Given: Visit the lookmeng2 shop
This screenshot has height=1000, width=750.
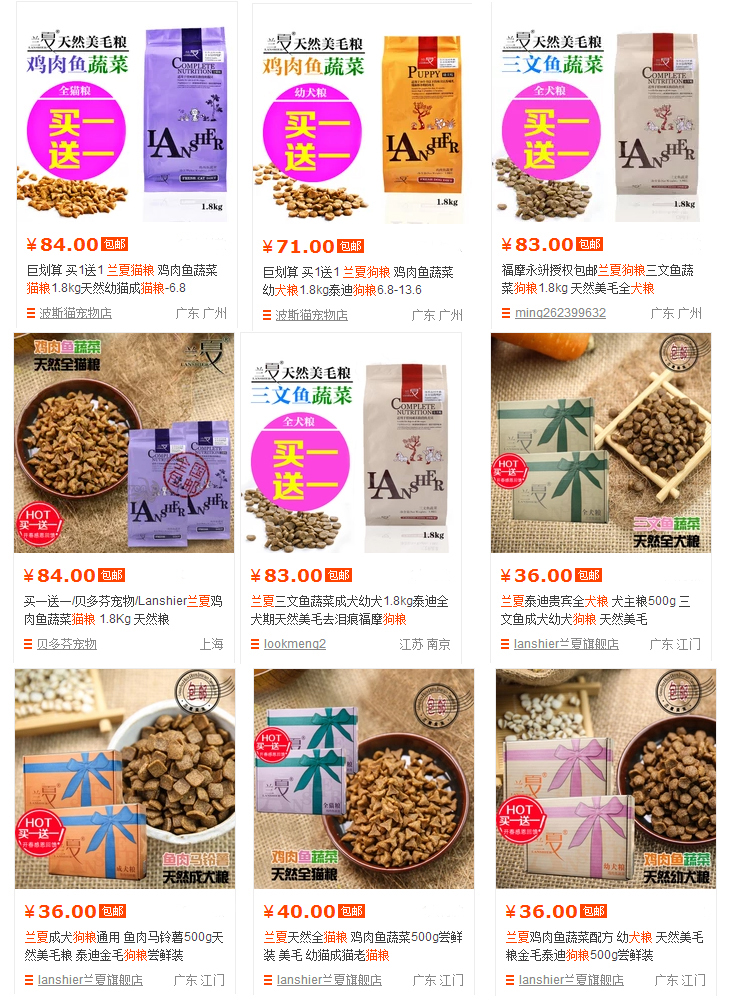Looking at the screenshot, I should coord(294,644).
